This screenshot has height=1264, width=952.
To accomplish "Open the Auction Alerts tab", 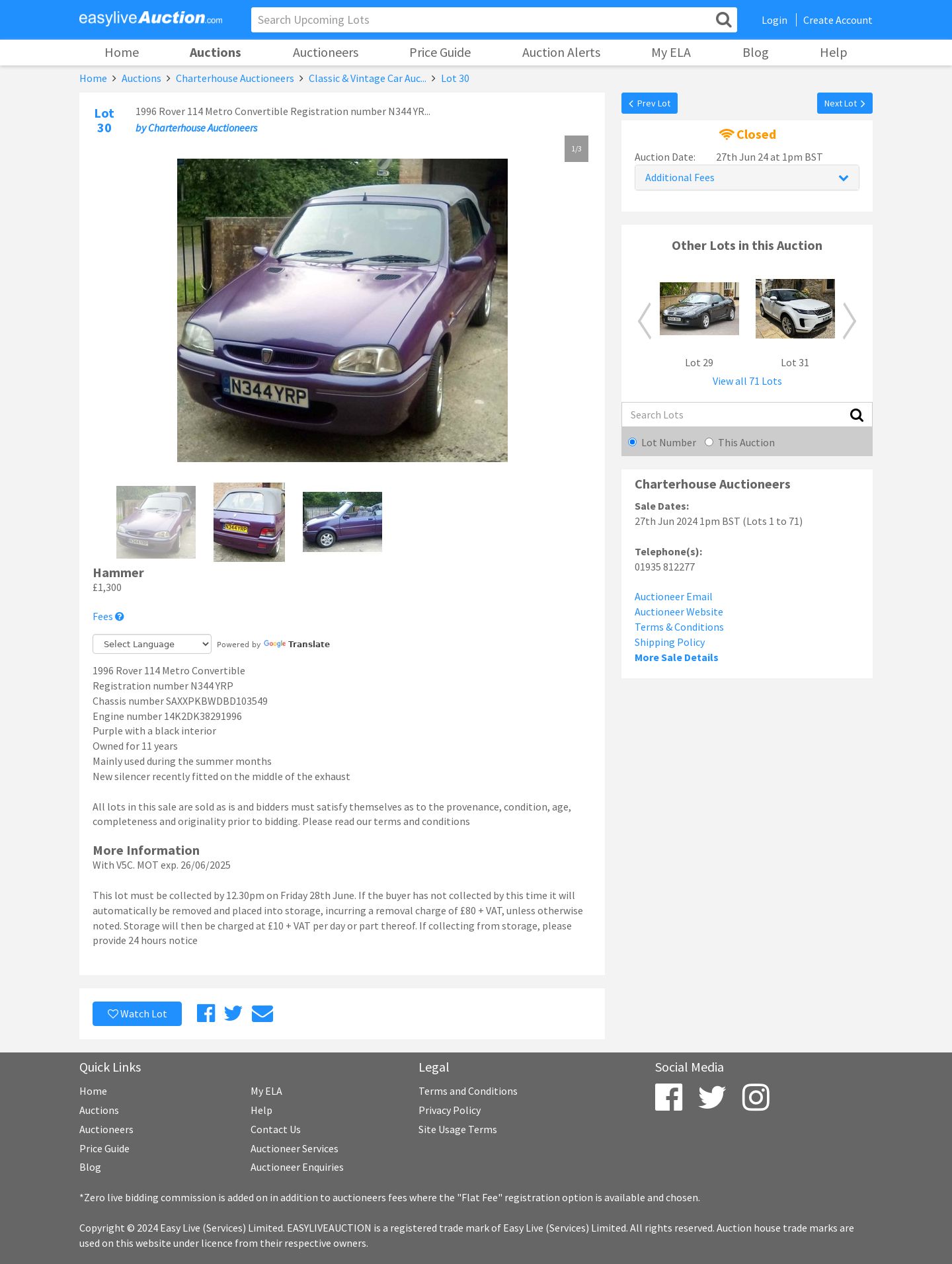I will point(561,52).
